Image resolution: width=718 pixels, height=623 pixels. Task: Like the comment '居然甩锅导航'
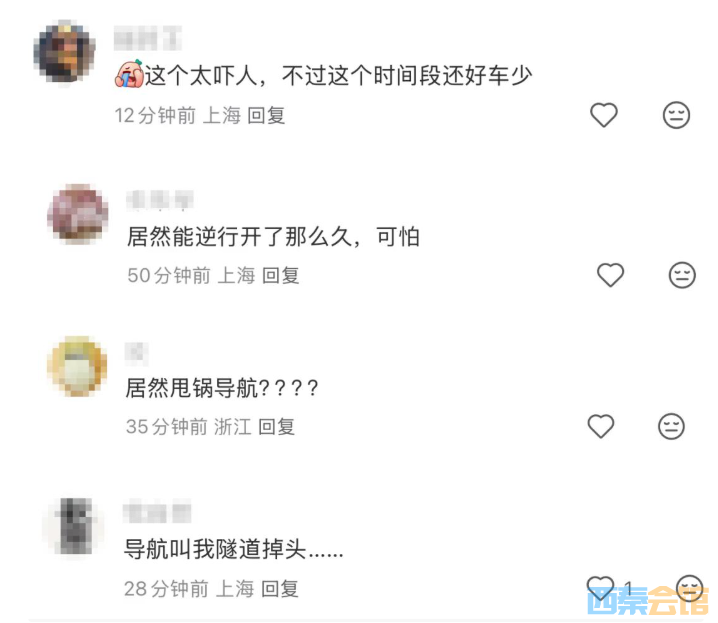coord(600,427)
